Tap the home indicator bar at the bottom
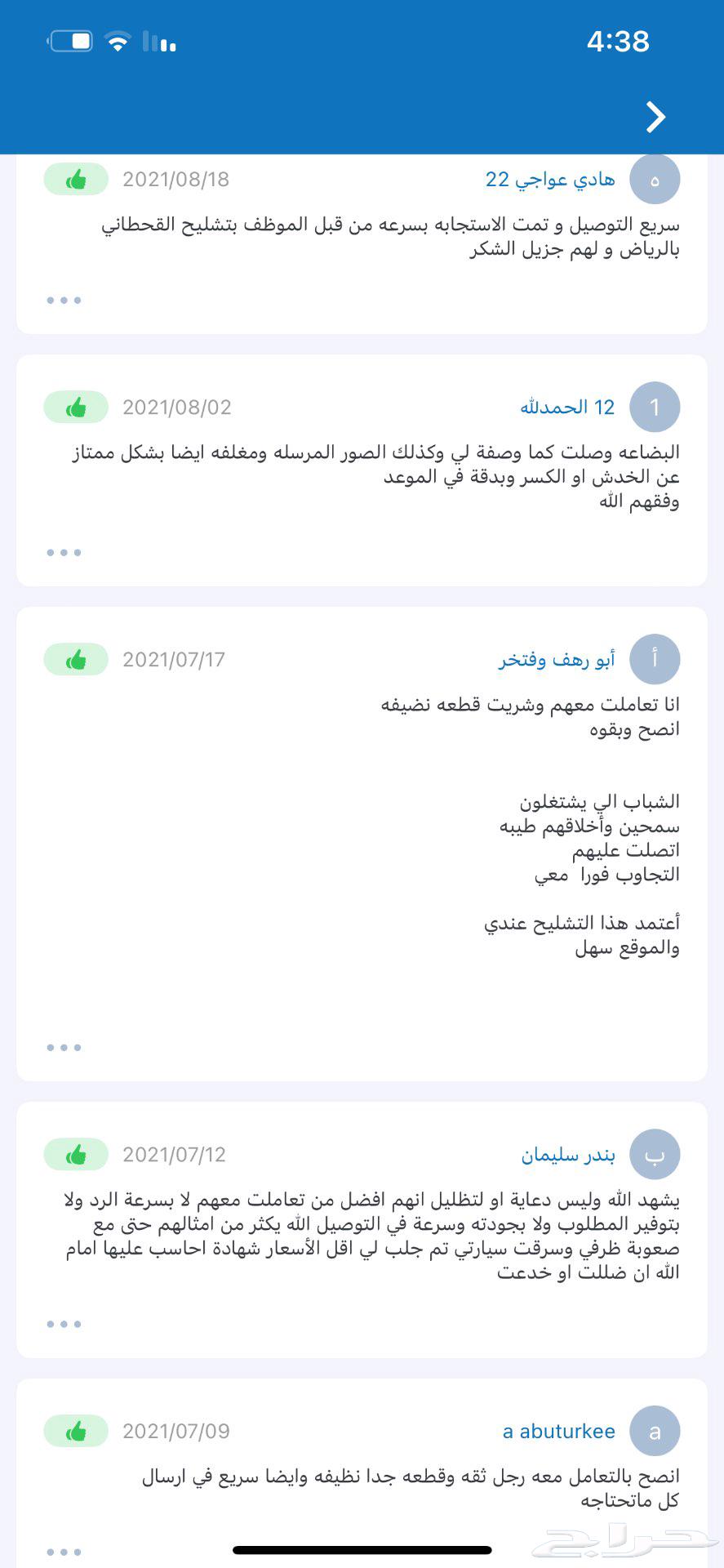The width and height of the screenshot is (724, 1568). pos(362,1549)
